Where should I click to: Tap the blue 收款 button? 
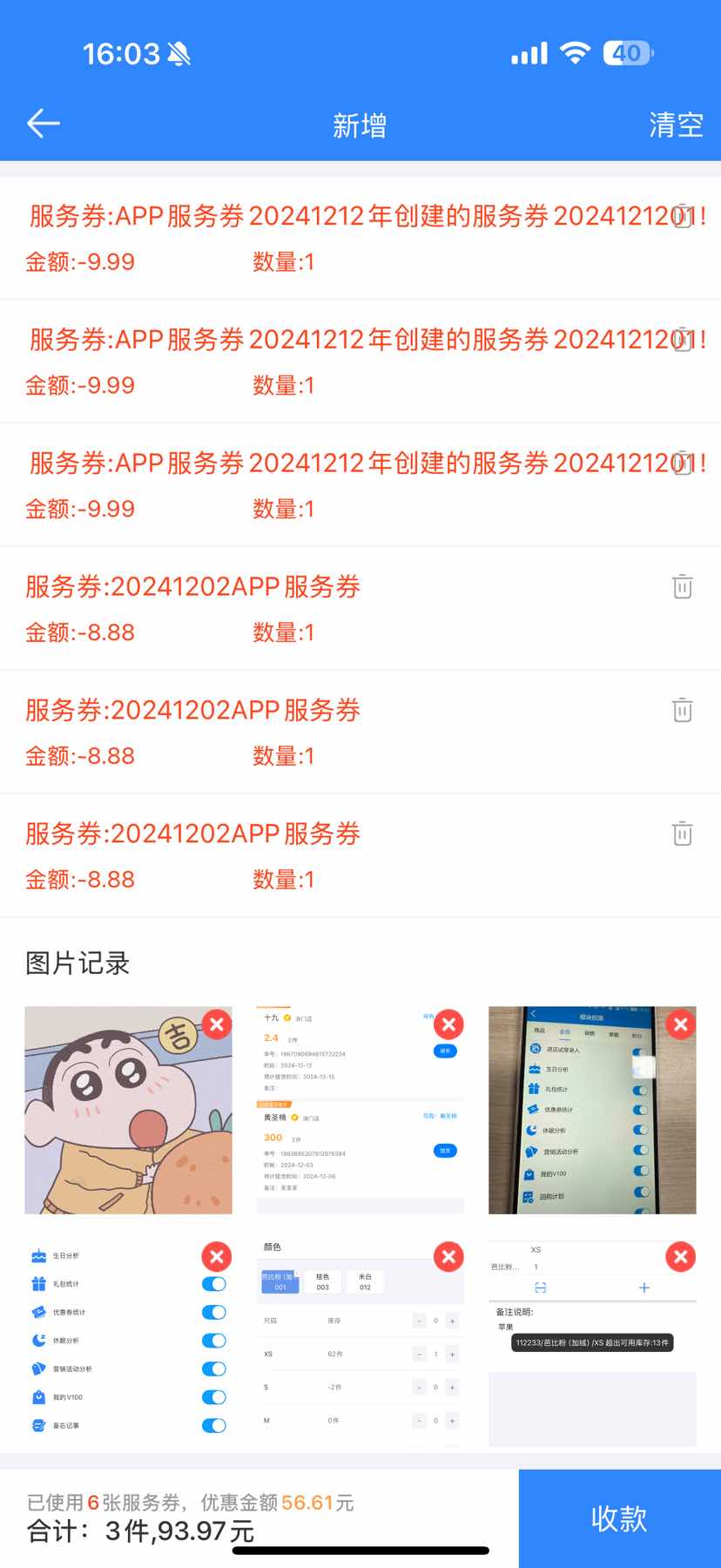pyautogui.click(x=619, y=1518)
